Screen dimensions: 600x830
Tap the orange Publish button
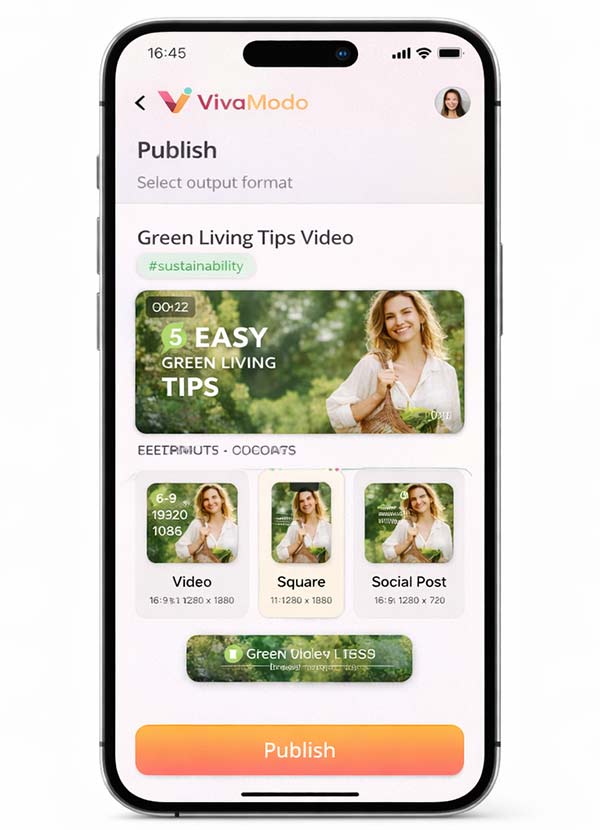click(x=299, y=750)
